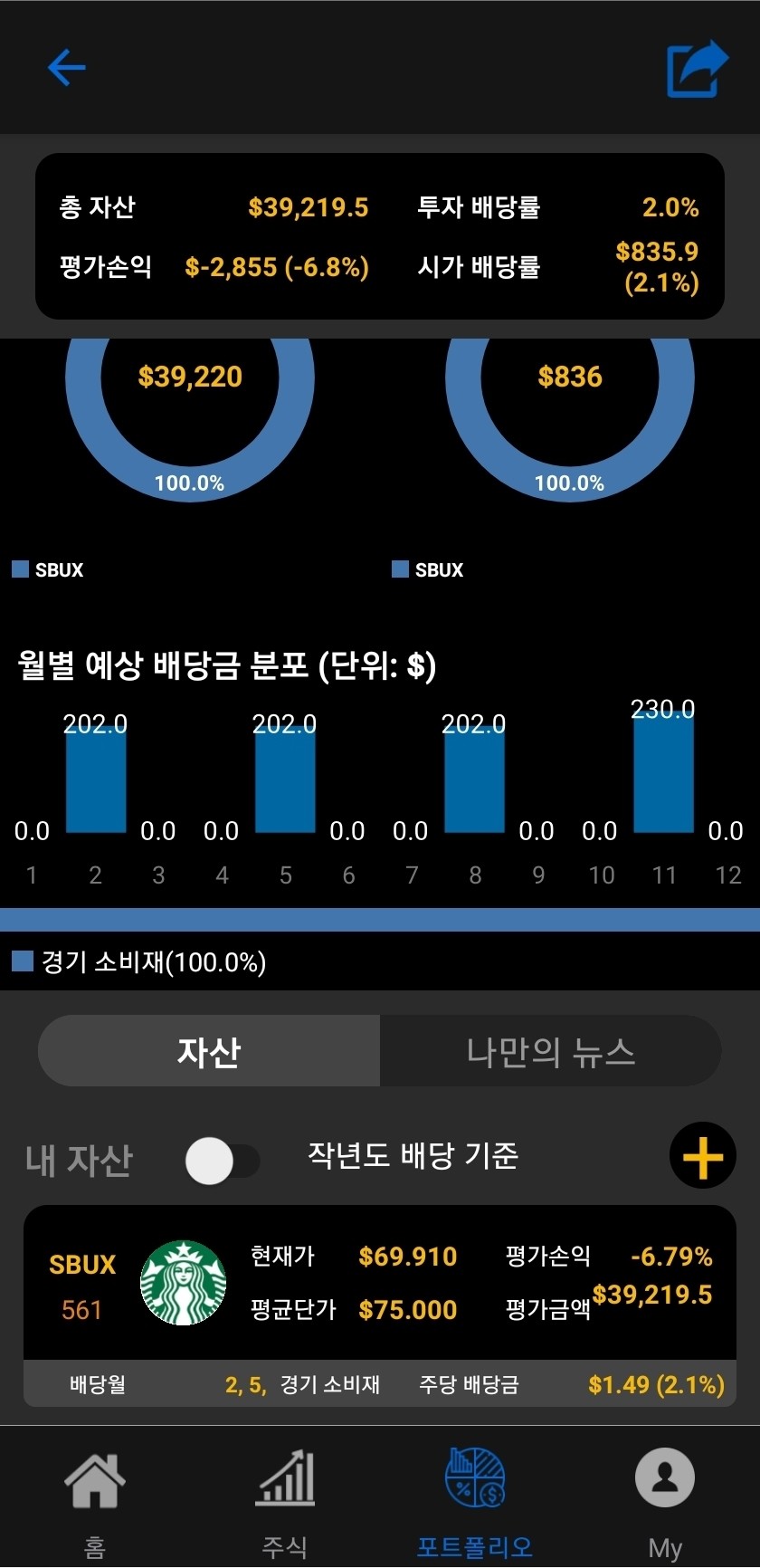This screenshot has height=1568, width=760.
Task: Tap the November bar showing 230.0
Action: (x=664, y=776)
